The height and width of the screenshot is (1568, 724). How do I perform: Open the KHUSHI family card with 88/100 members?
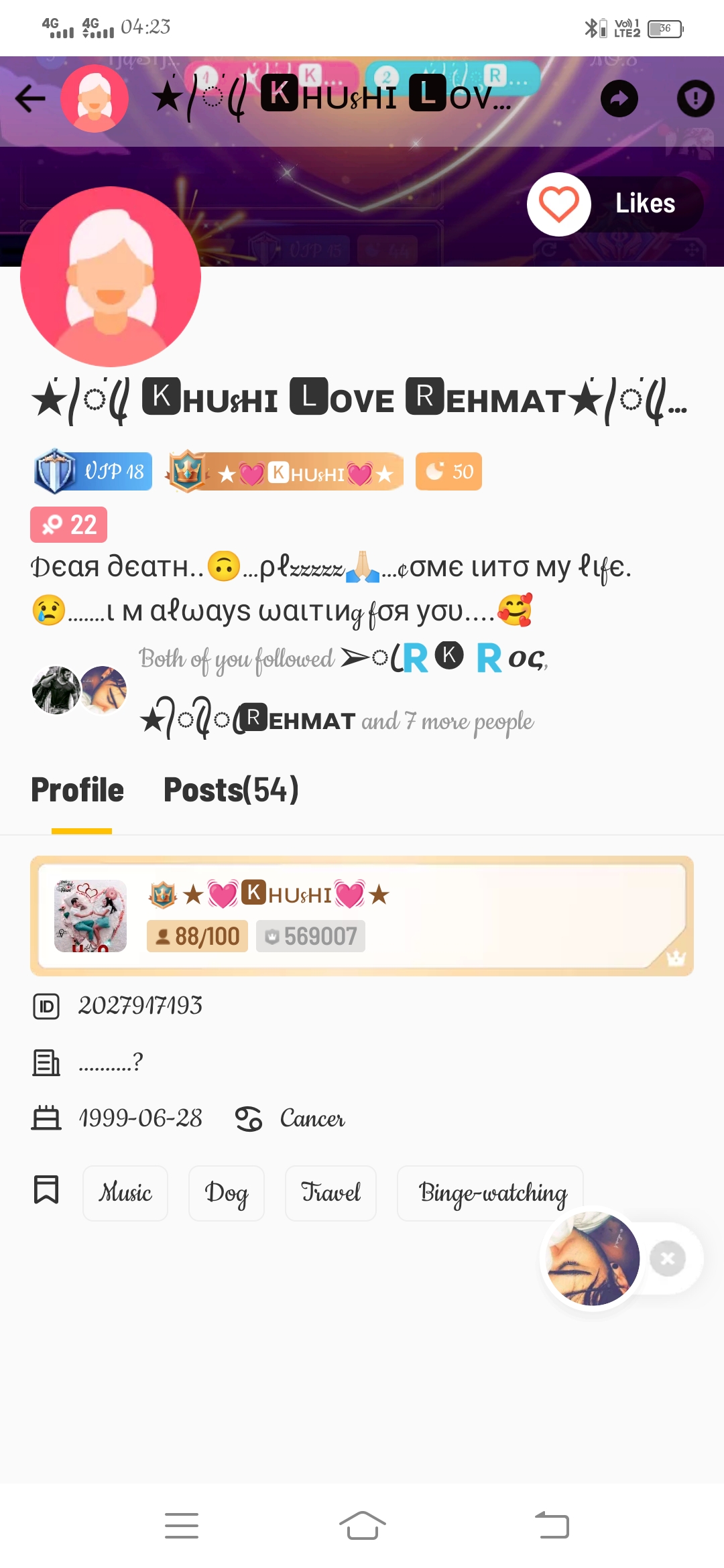coord(362,916)
